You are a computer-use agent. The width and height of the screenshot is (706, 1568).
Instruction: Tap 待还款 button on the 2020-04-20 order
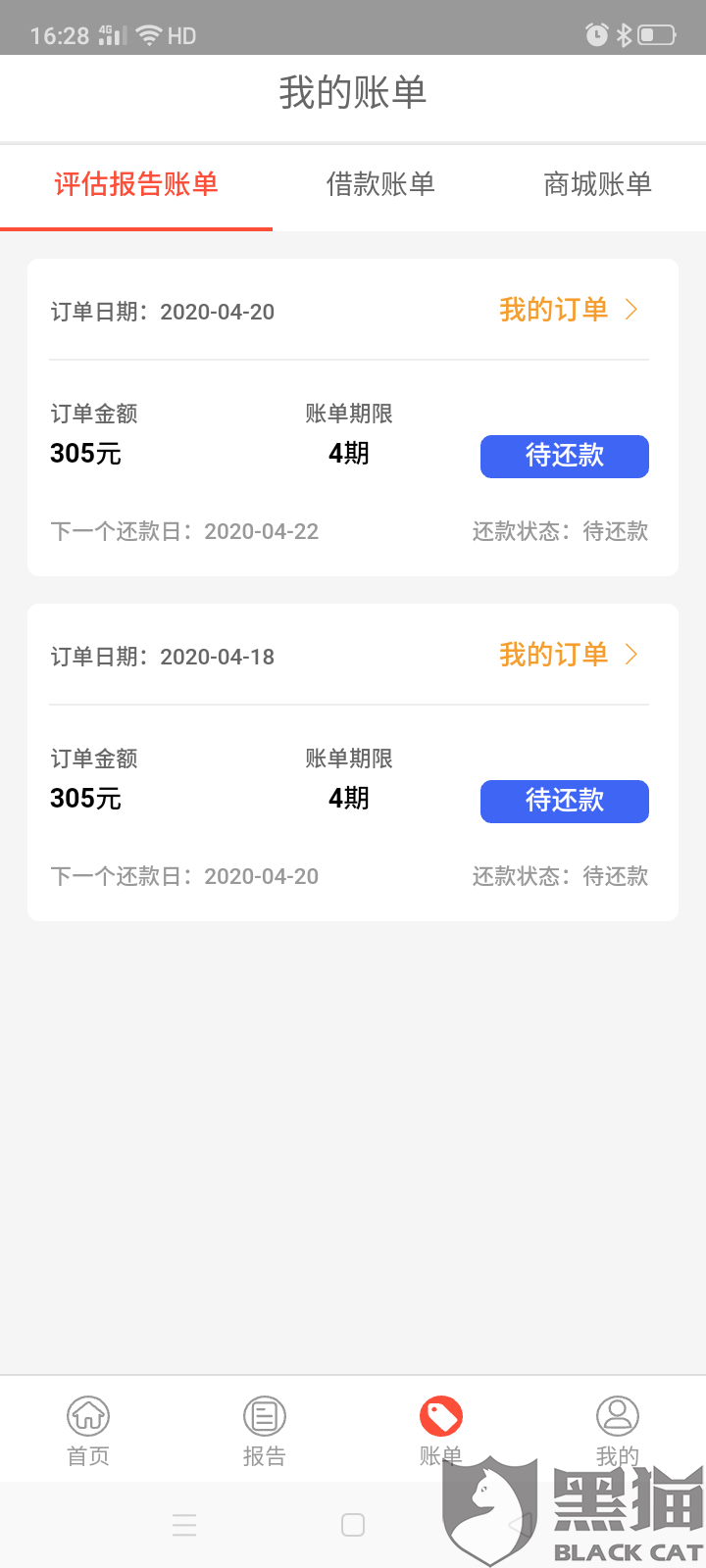tap(564, 456)
